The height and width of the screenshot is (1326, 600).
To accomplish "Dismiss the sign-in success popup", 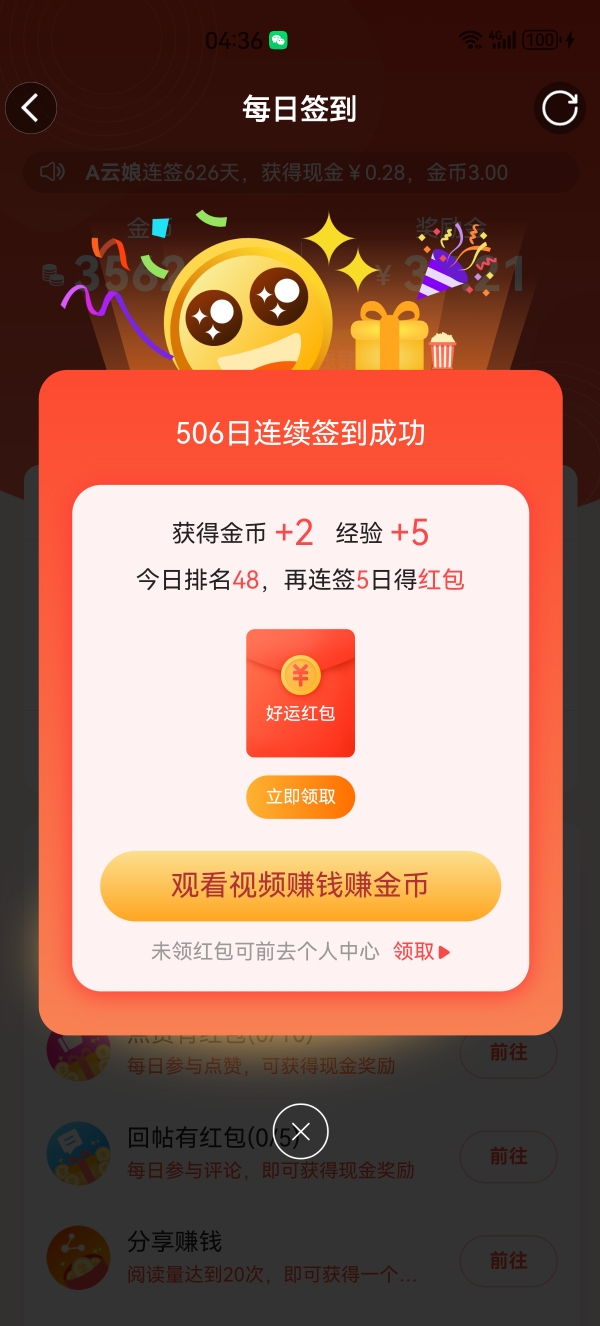I will point(301,1131).
